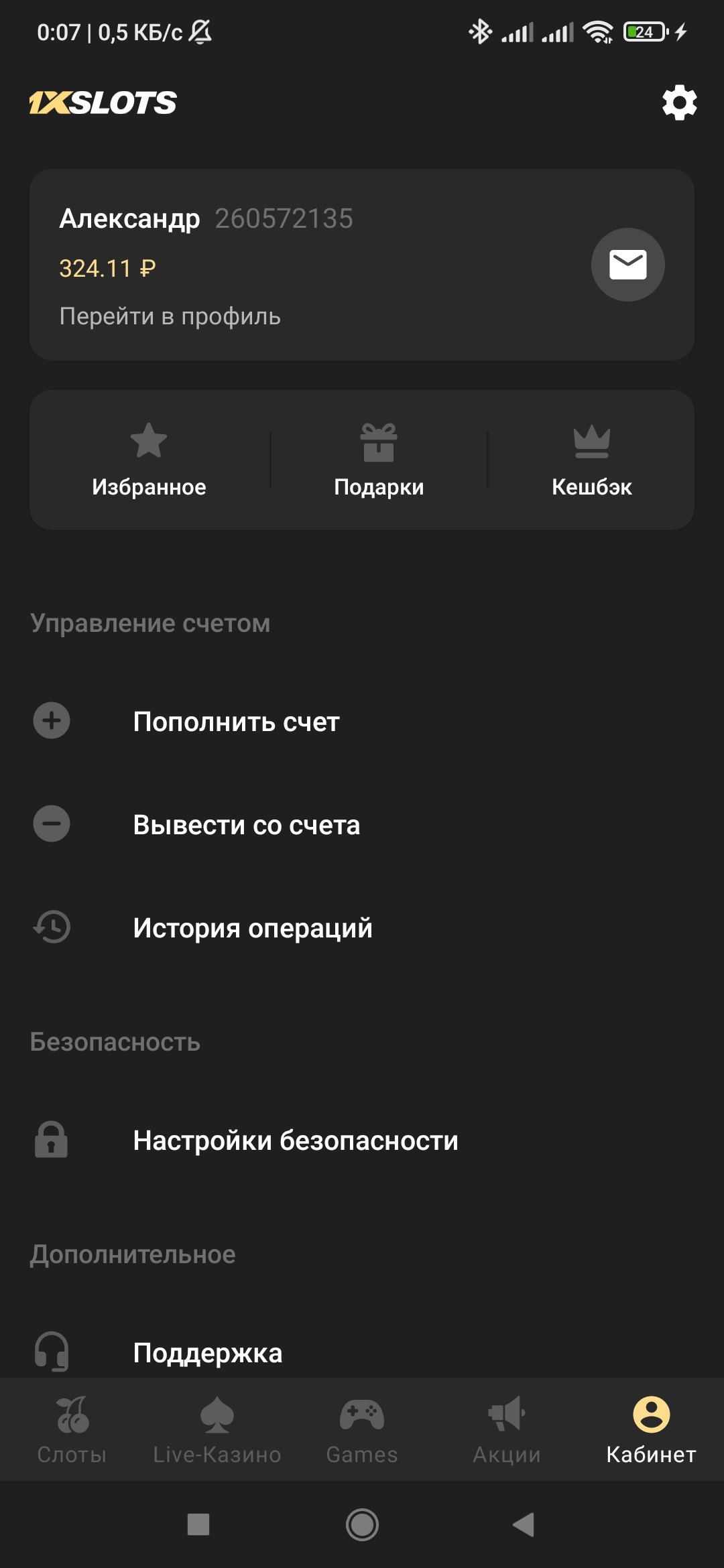Open settings gear icon

pyautogui.click(x=679, y=103)
